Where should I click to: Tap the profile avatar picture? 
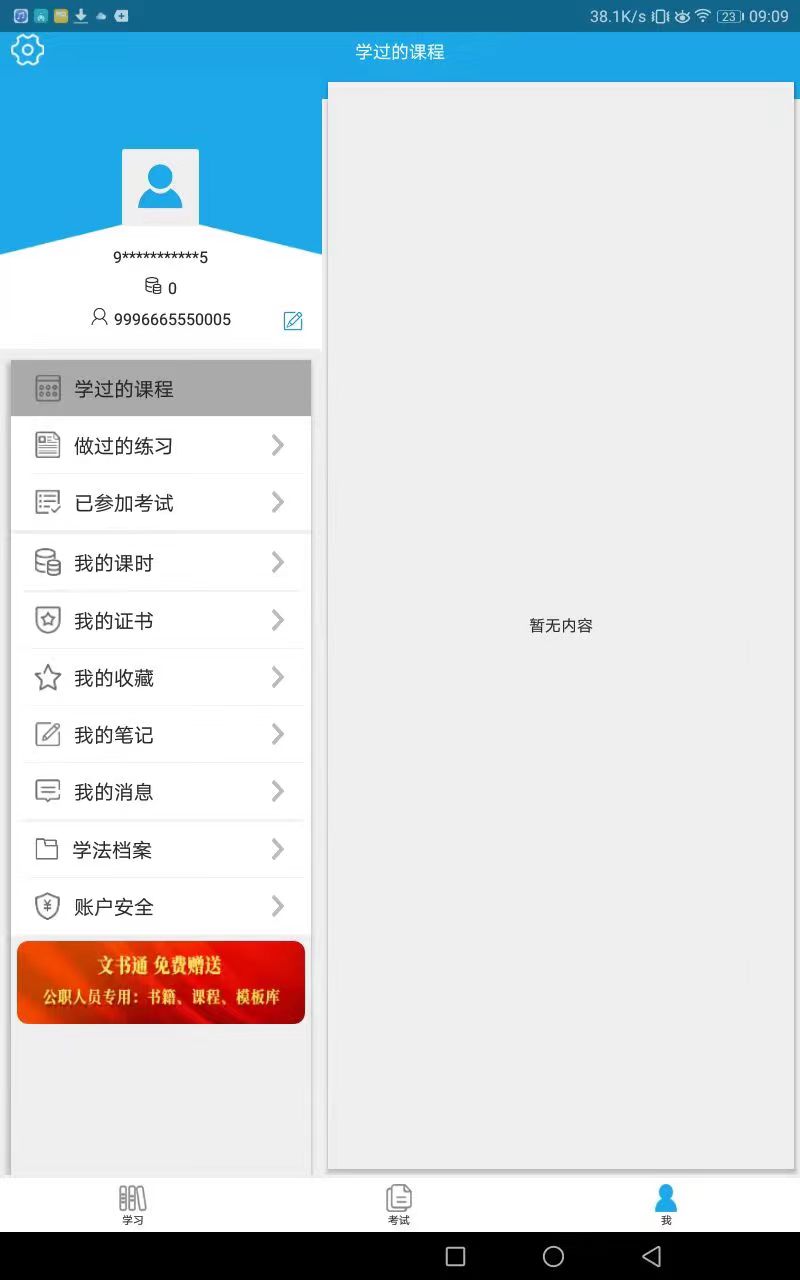coord(160,188)
